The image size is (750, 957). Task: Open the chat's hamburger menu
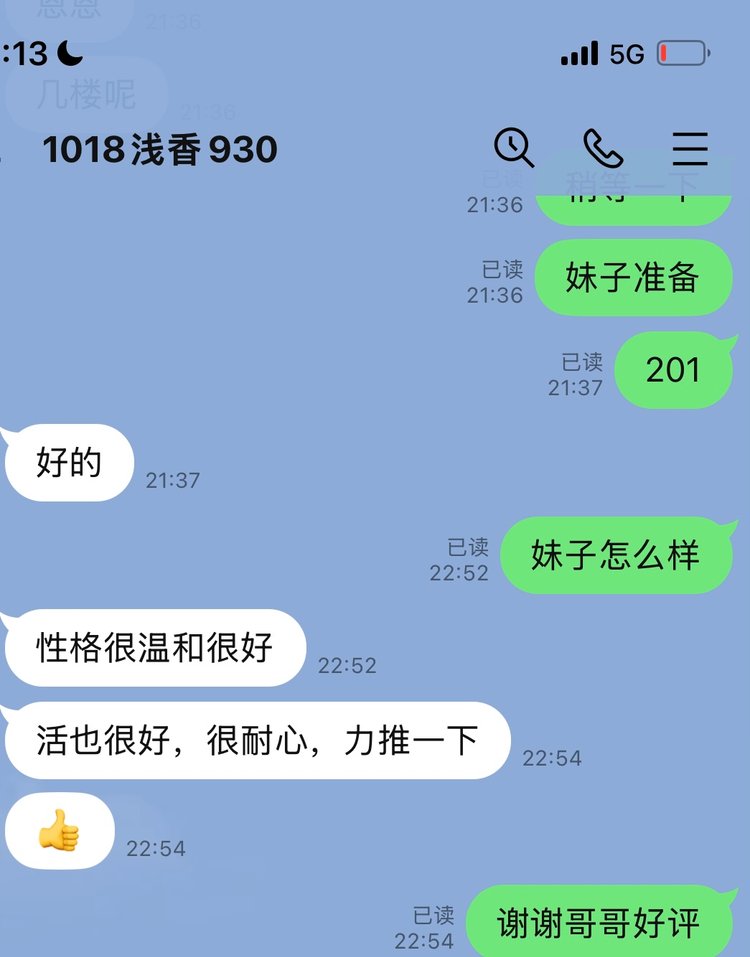click(x=689, y=148)
